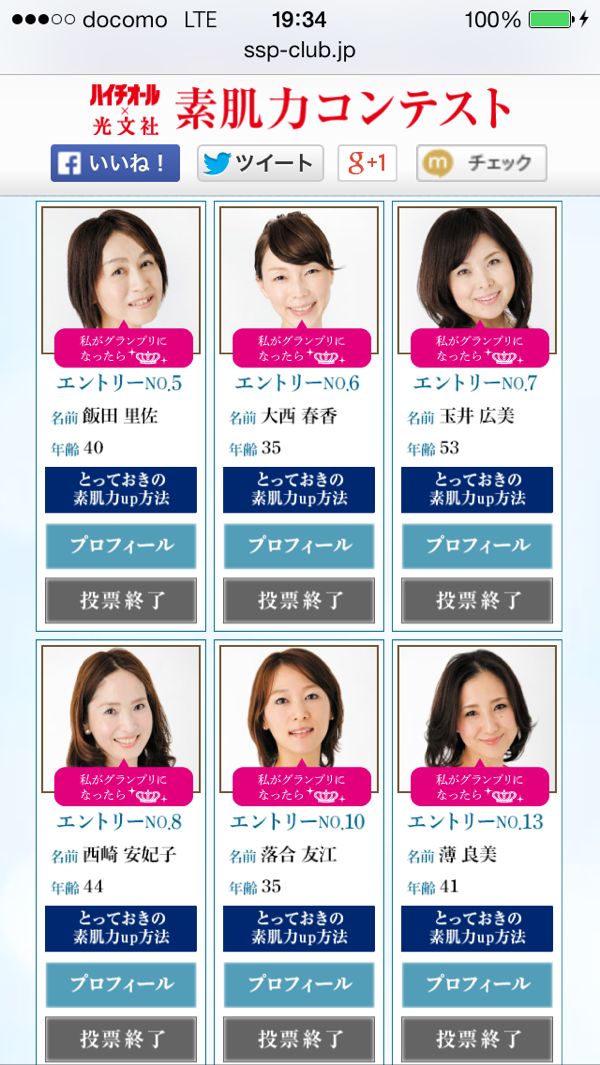View 素肌力up方法 for entry NO.10

click(299, 928)
